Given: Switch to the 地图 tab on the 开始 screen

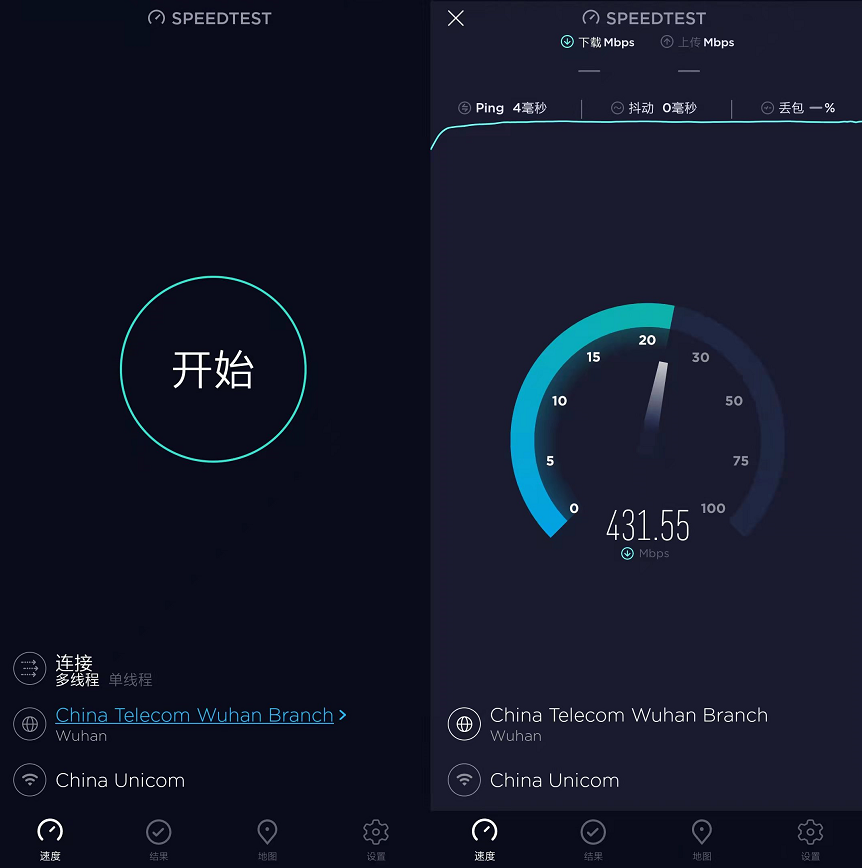Looking at the screenshot, I should click(267, 838).
